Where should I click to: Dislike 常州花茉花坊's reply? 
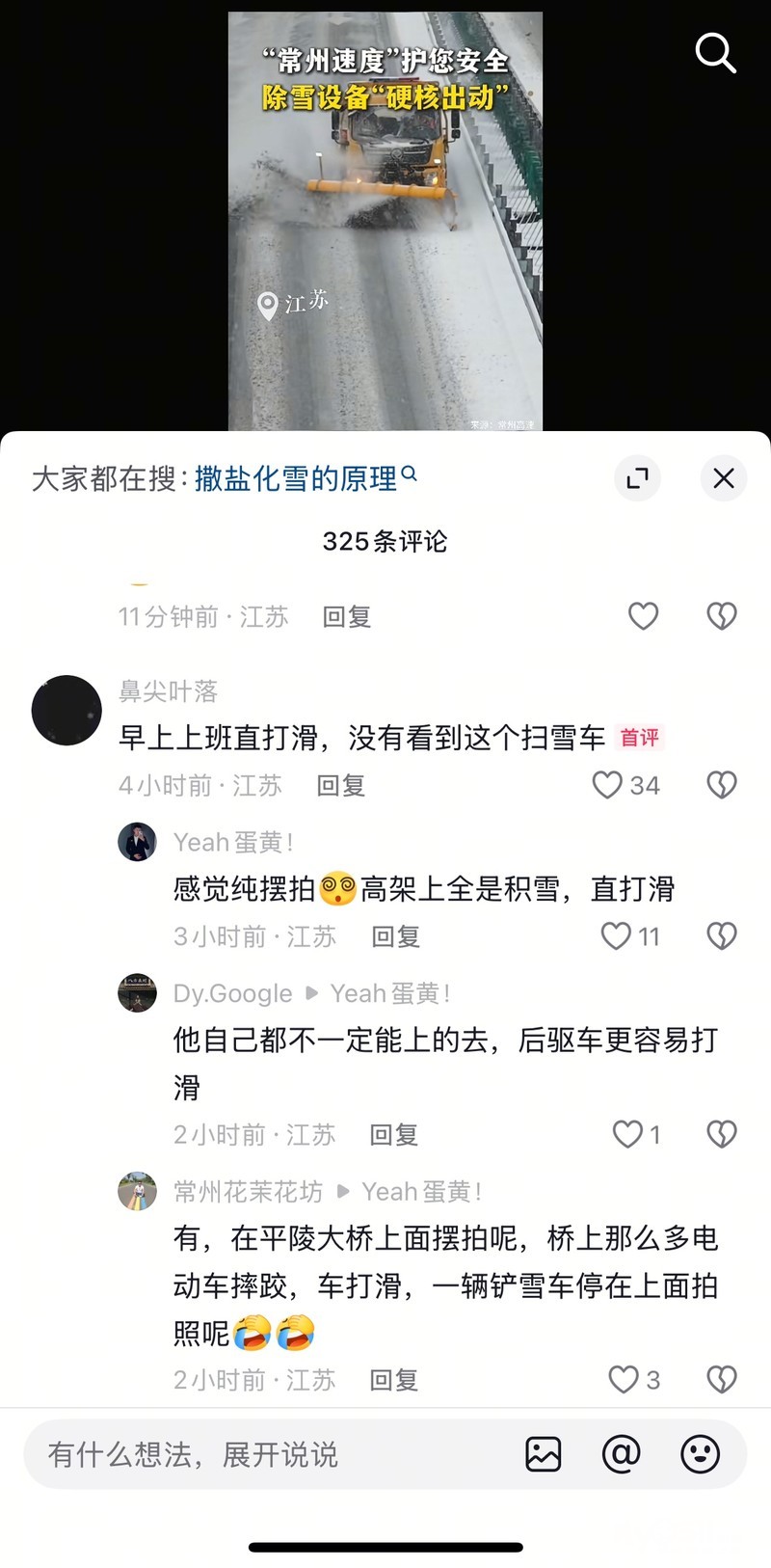click(x=721, y=1379)
